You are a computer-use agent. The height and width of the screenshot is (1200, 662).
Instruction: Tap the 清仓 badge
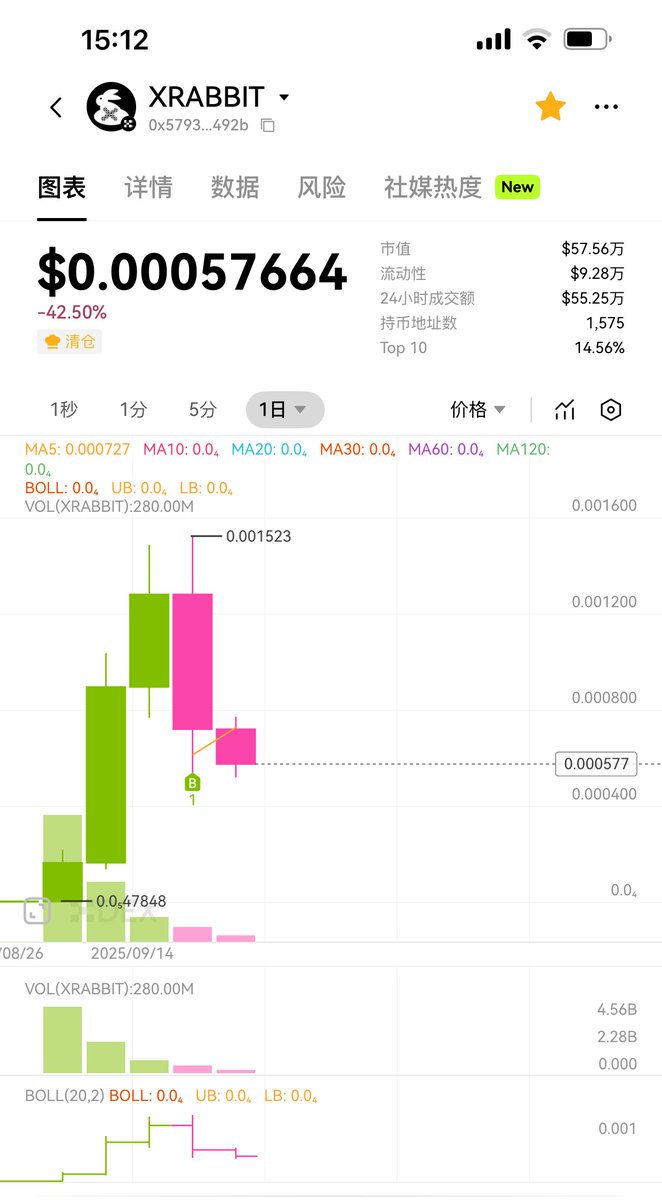(x=70, y=342)
